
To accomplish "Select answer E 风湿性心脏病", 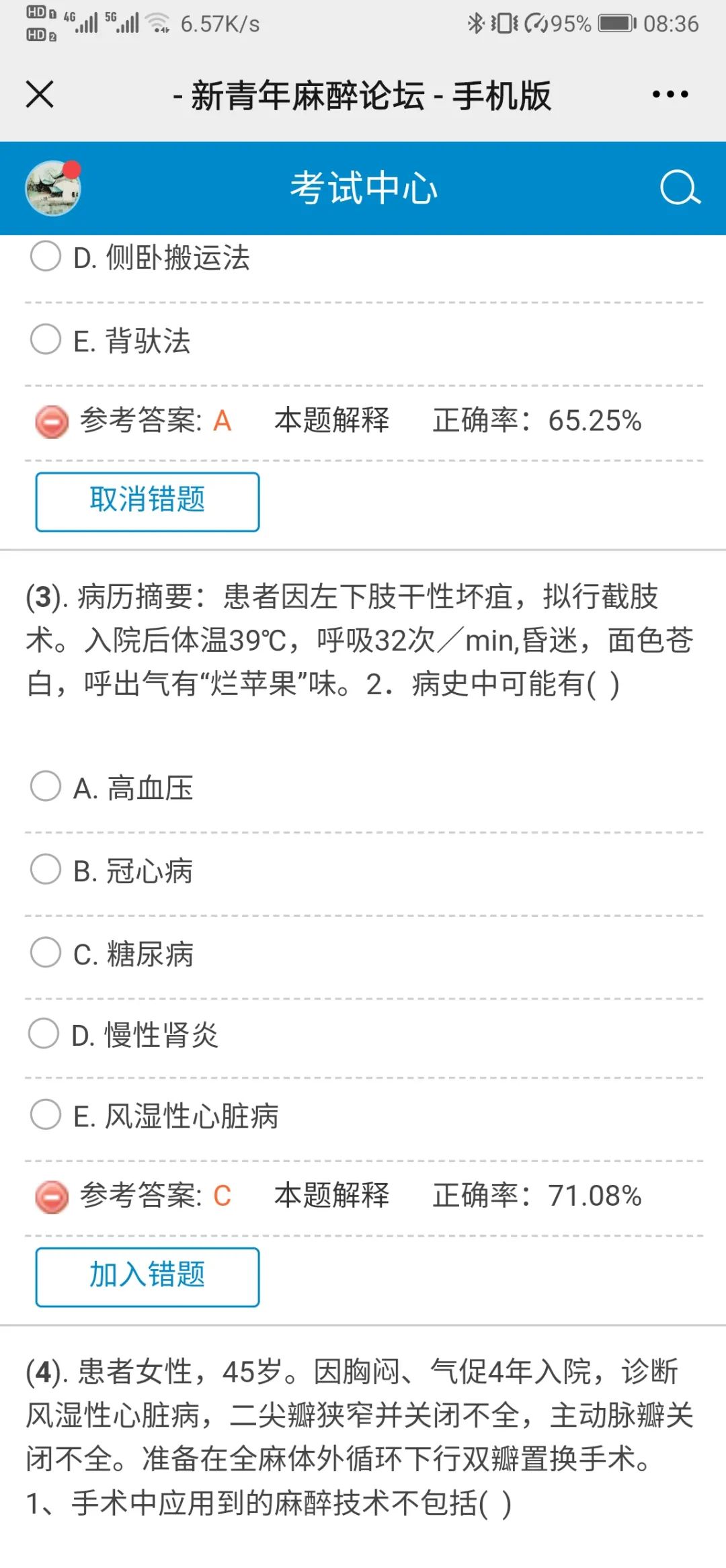I will click(46, 1115).
